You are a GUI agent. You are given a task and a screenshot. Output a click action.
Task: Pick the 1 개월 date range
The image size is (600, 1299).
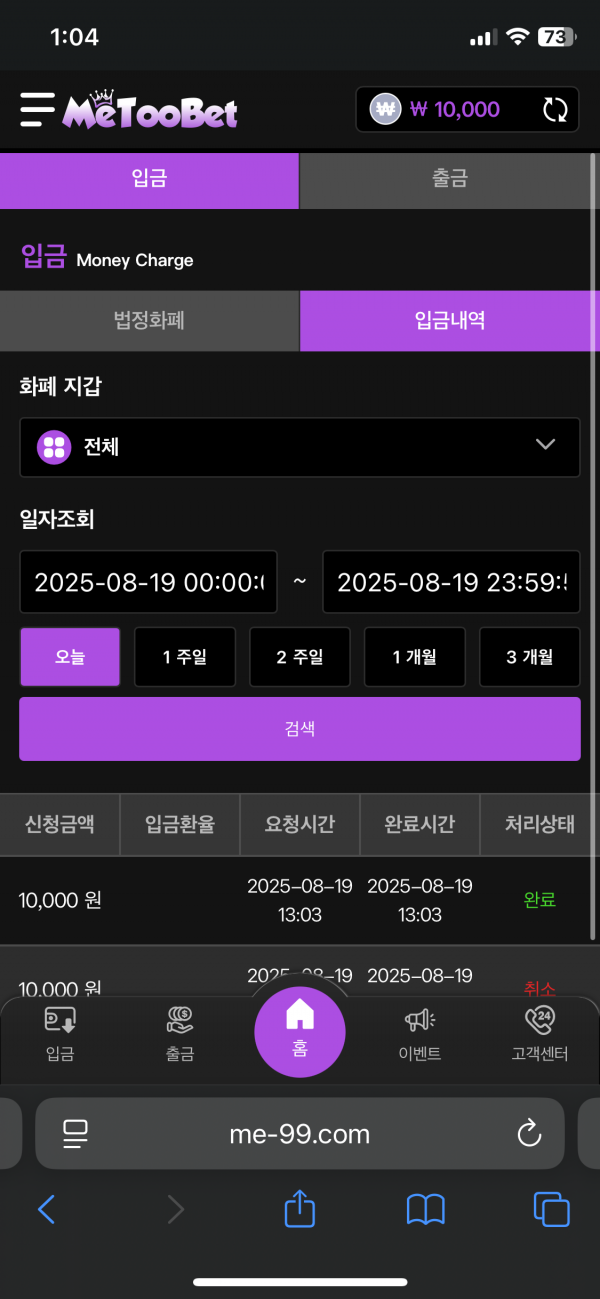pyautogui.click(x=414, y=657)
